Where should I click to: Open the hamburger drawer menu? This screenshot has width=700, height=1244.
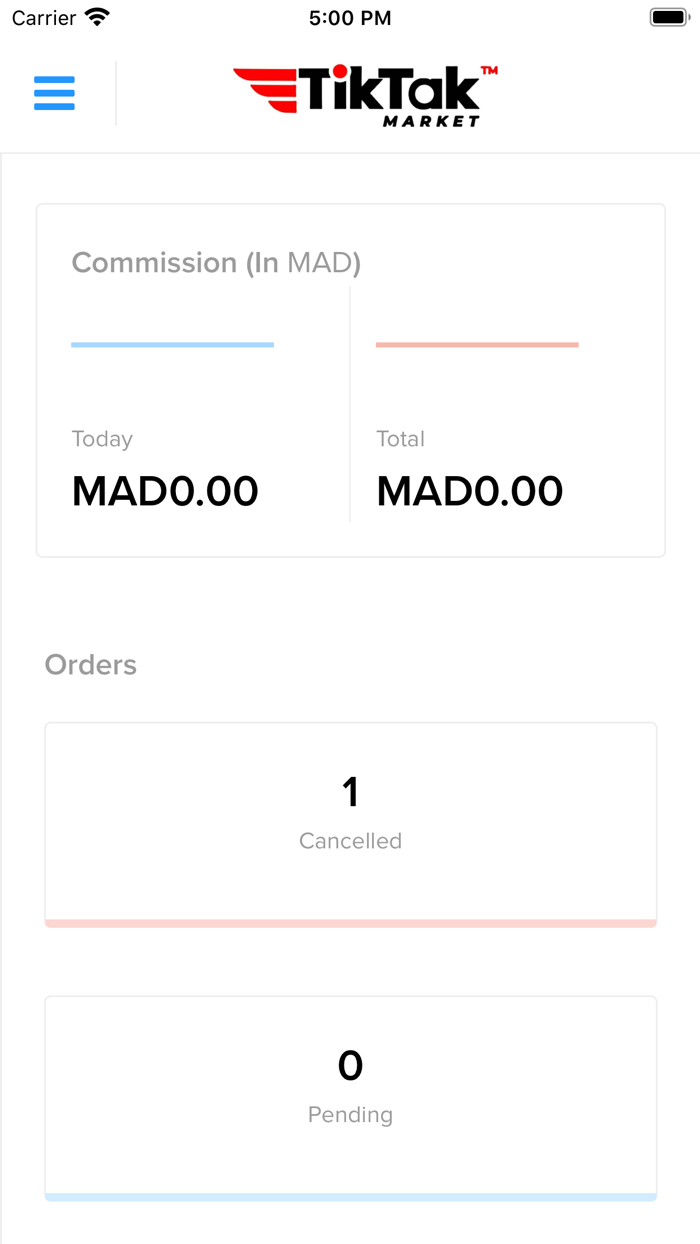[54, 93]
